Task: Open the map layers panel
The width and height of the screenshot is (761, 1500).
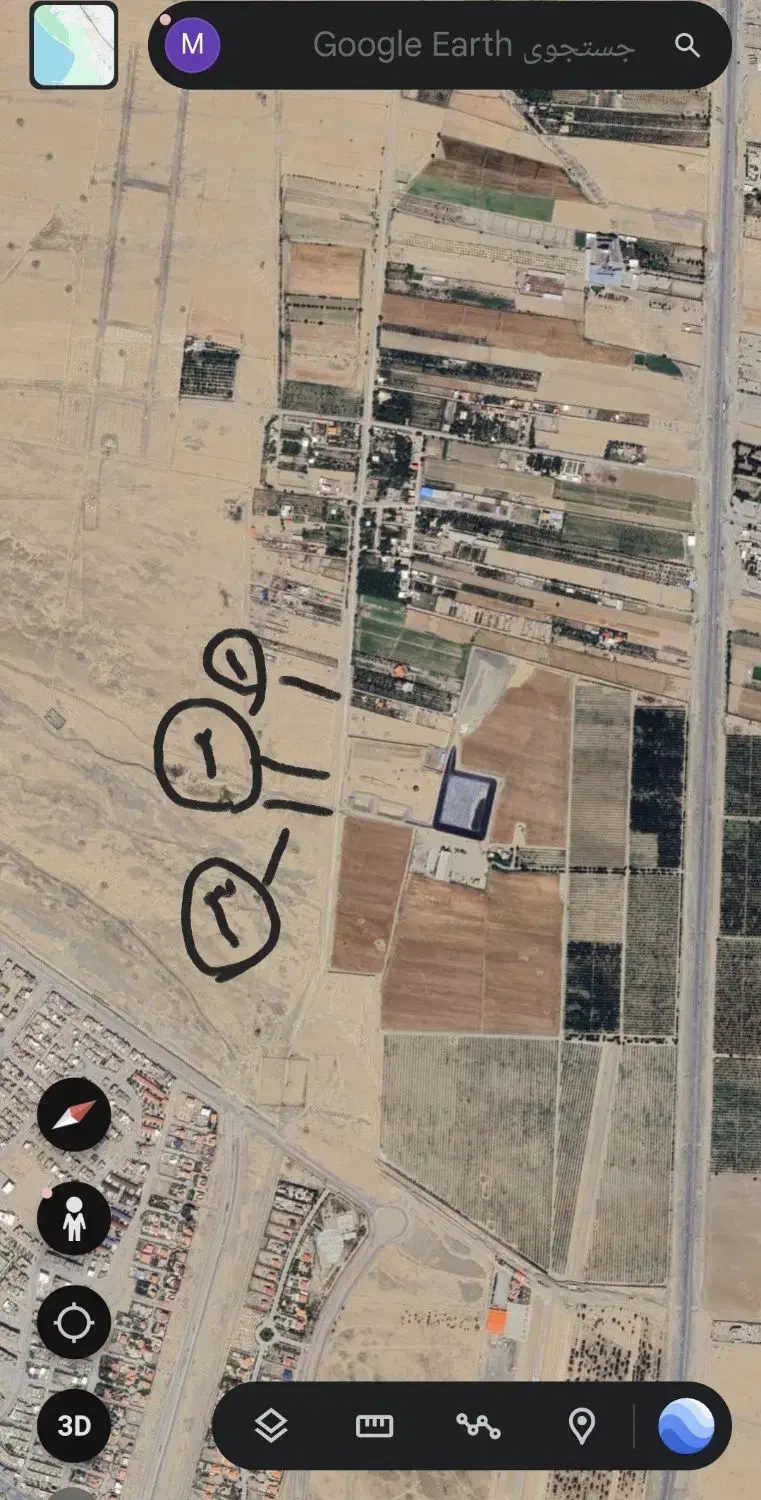Action: 271,1426
